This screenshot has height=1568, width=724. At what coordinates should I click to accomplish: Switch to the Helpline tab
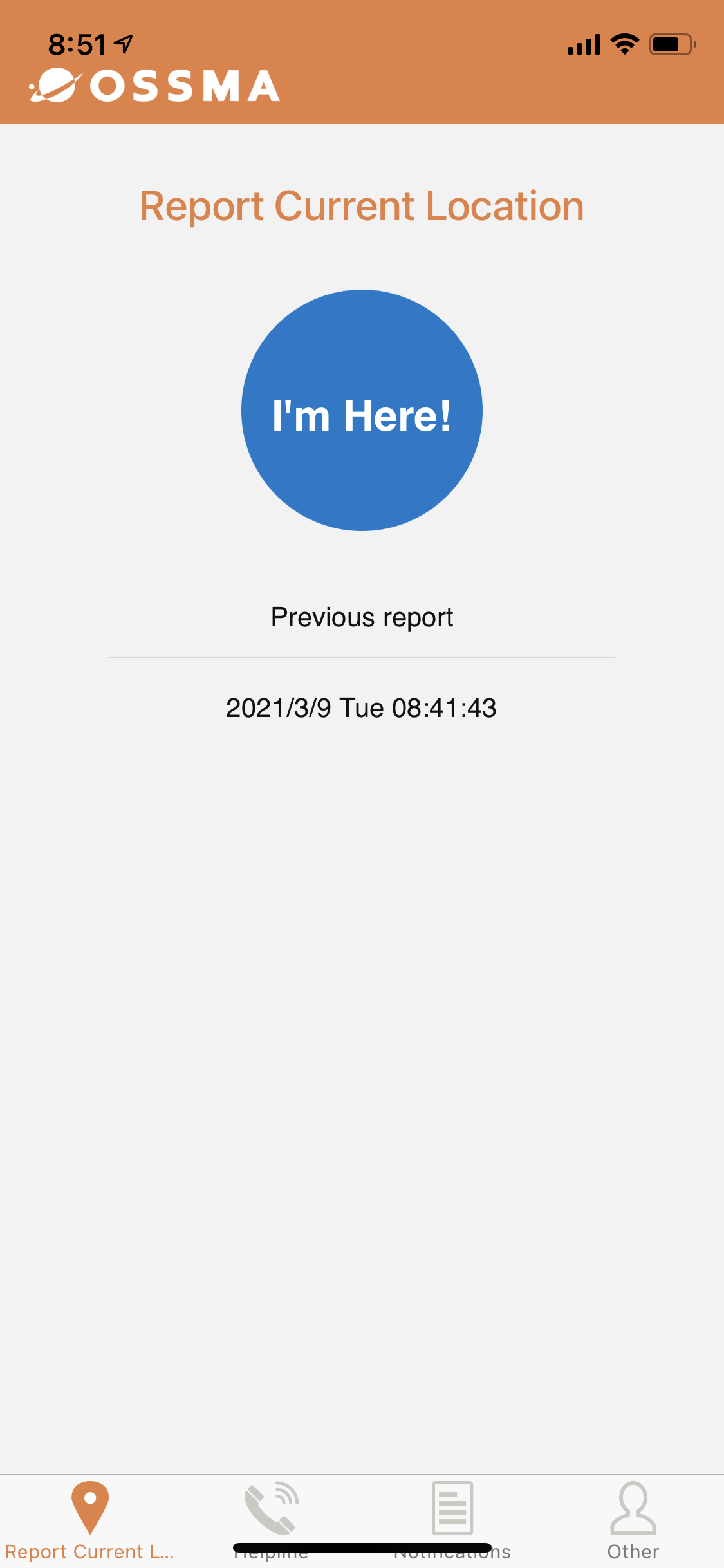271,1521
